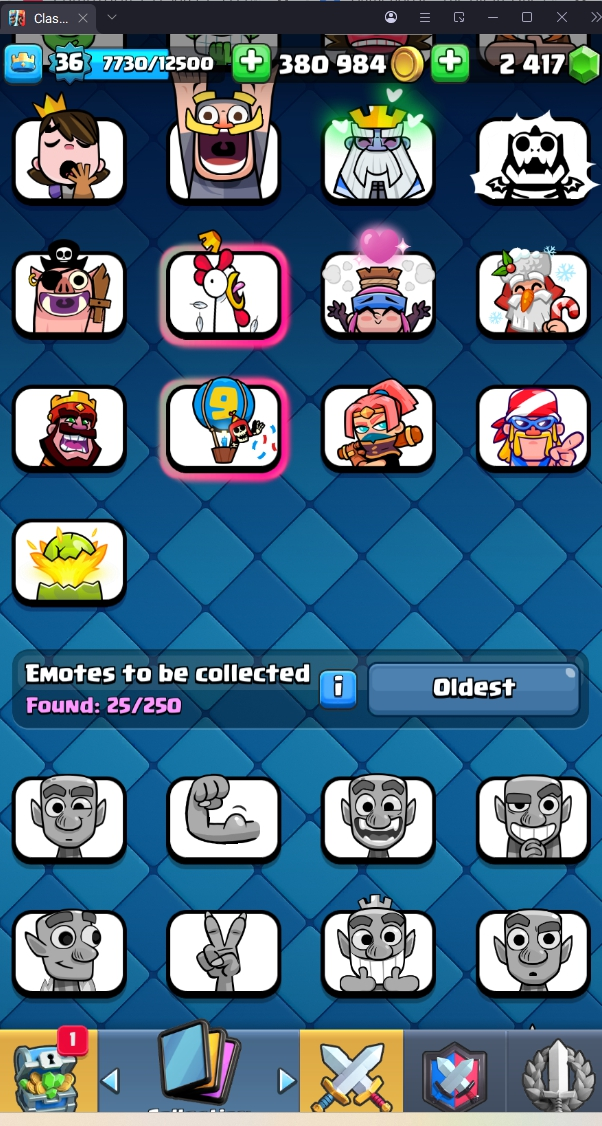602x1126 pixels.
Task: Add more gold with the plus button
Action: [x=252, y=63]
